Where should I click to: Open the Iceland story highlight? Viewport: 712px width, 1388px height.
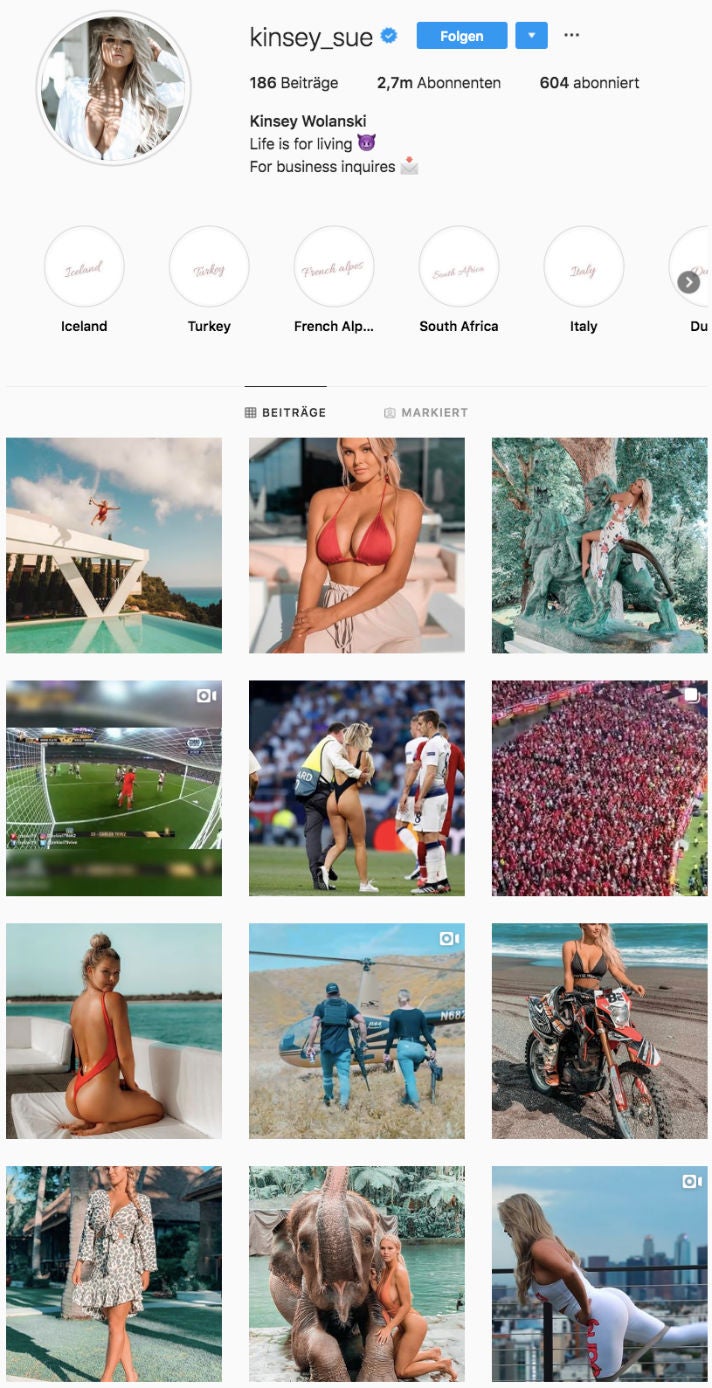(x=84, y=267)
